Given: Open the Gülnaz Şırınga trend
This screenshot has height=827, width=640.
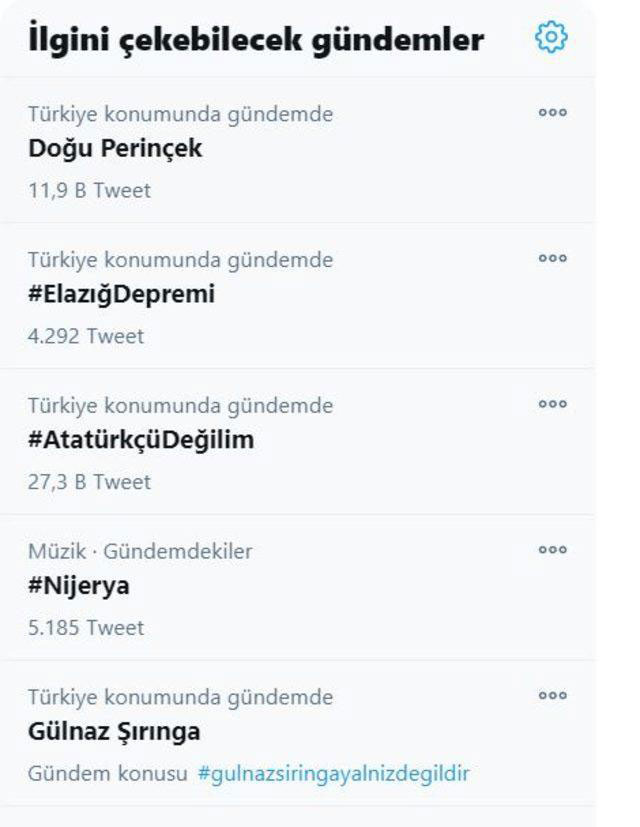Looking at the screenshot, I should [x=114, y=731].
